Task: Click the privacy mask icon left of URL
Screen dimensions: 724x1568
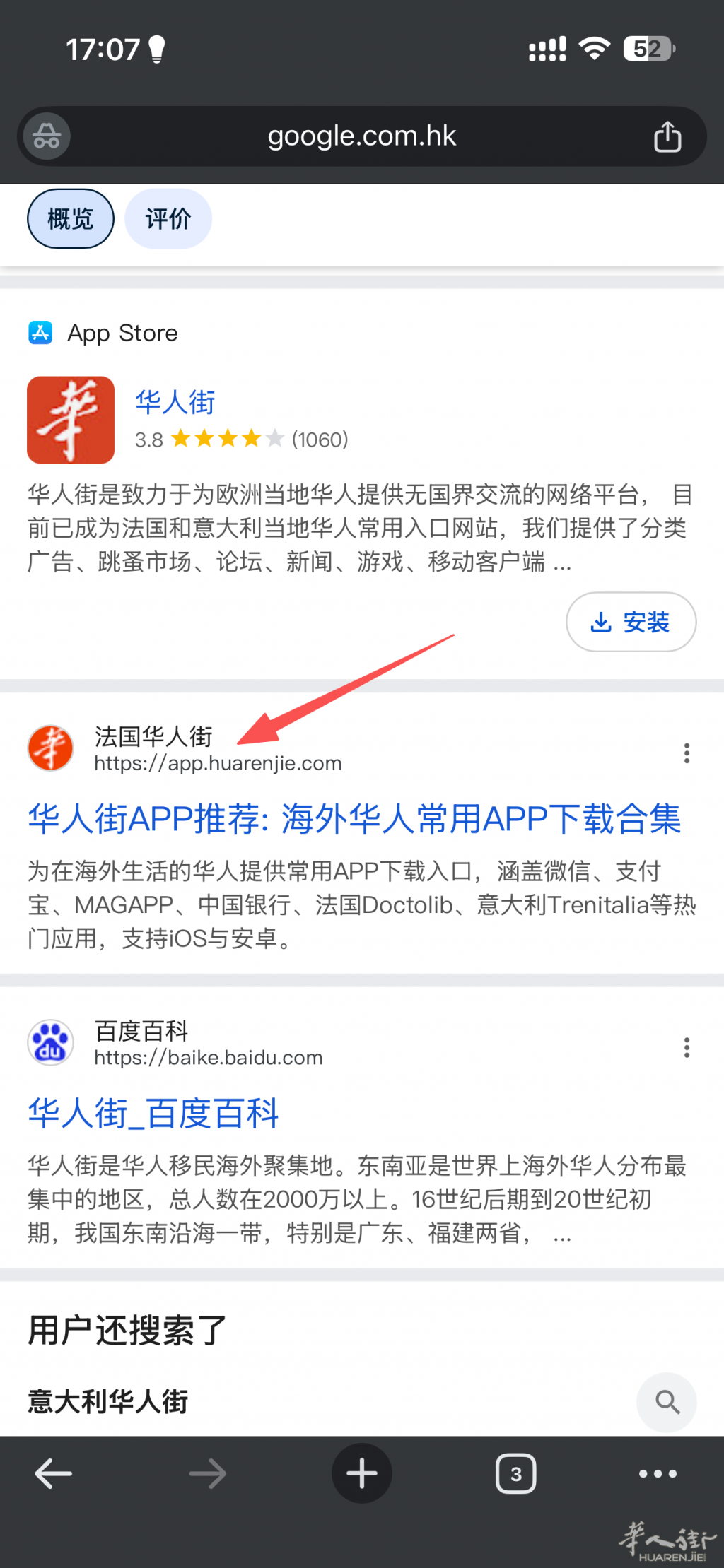Action: click(45, 136)
